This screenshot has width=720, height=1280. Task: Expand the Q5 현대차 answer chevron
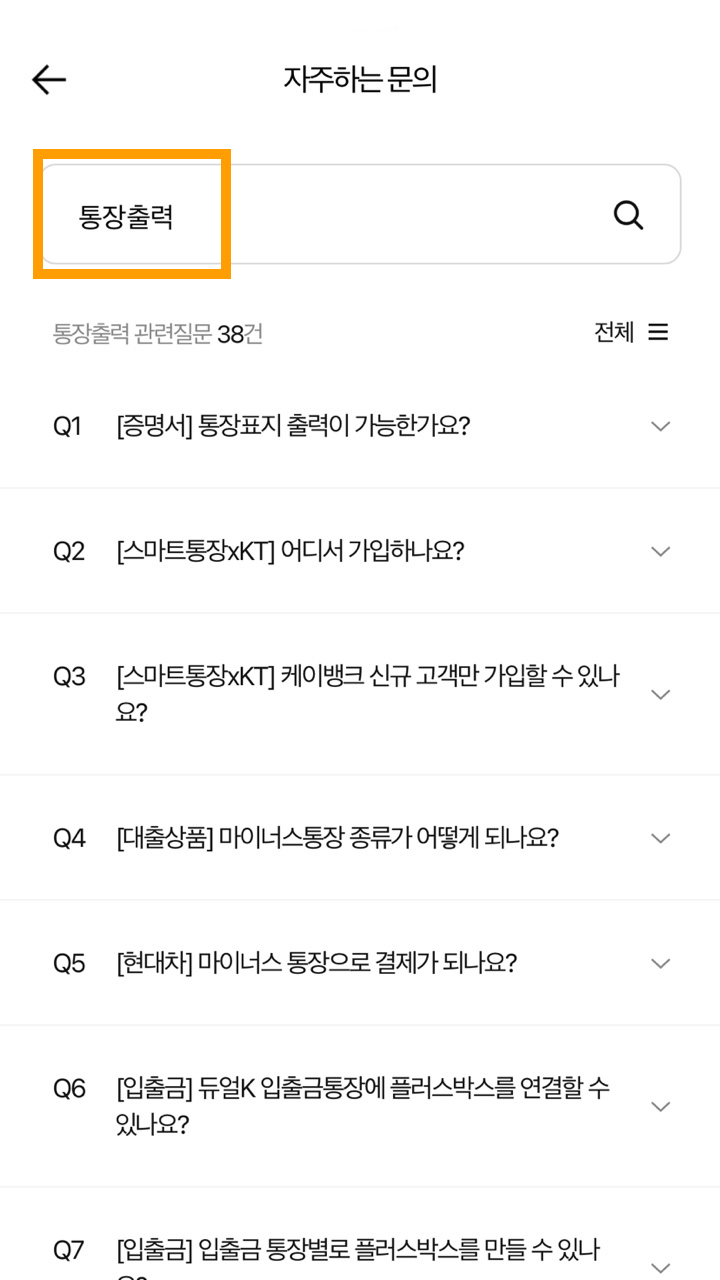pos(661,963)
